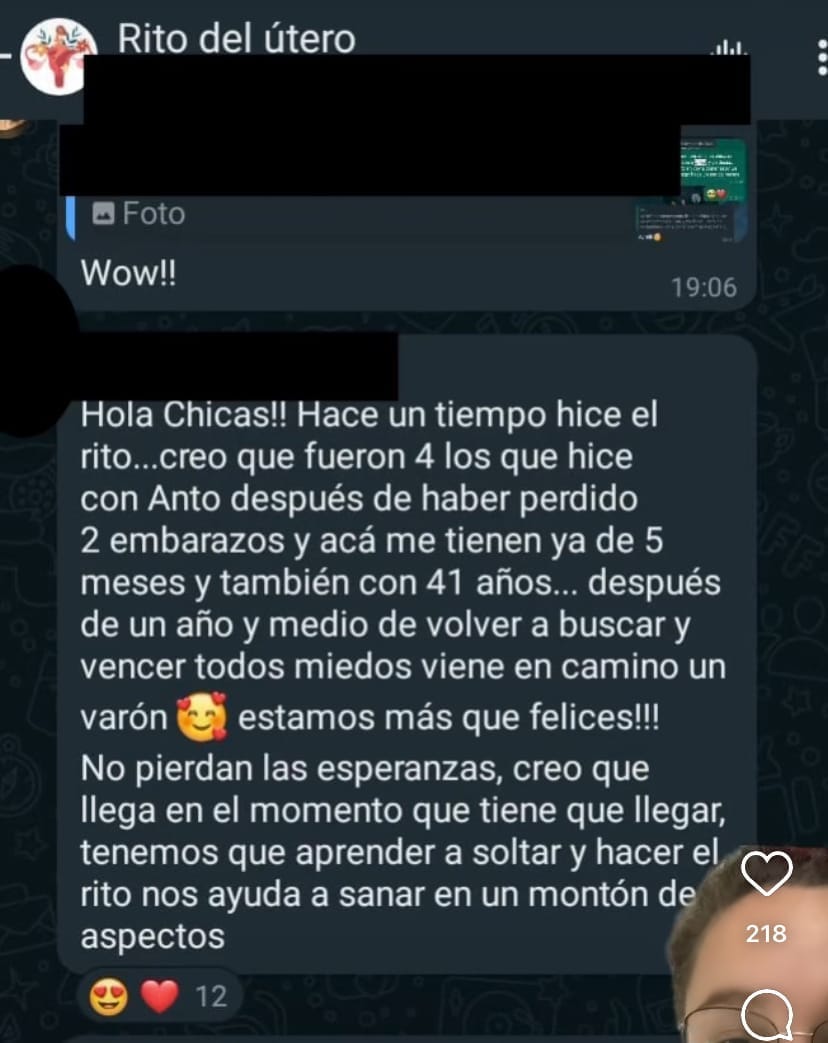Image resolution: width=828 pixels, height=1043 pixels.
Task: Like this reel with the heart icon
Action: tap(768, 875)
